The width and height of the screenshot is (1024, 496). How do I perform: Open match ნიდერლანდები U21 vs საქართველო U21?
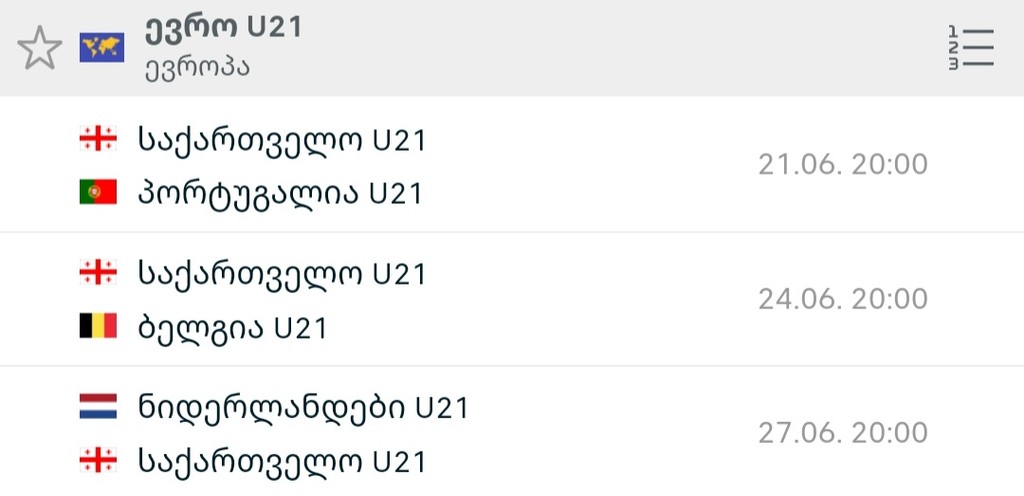click(512, 434)
